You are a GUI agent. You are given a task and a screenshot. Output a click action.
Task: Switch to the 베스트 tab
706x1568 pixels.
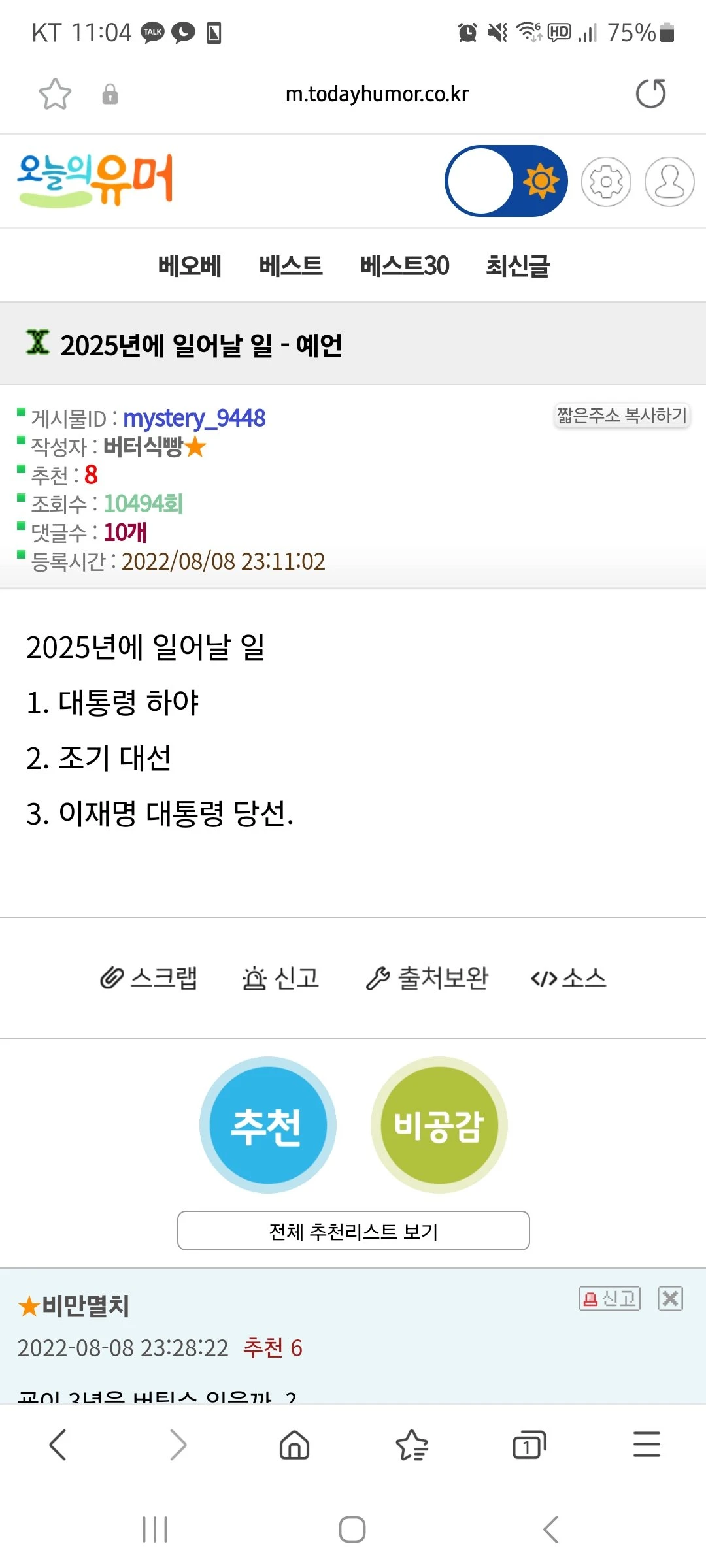(291, 266)
